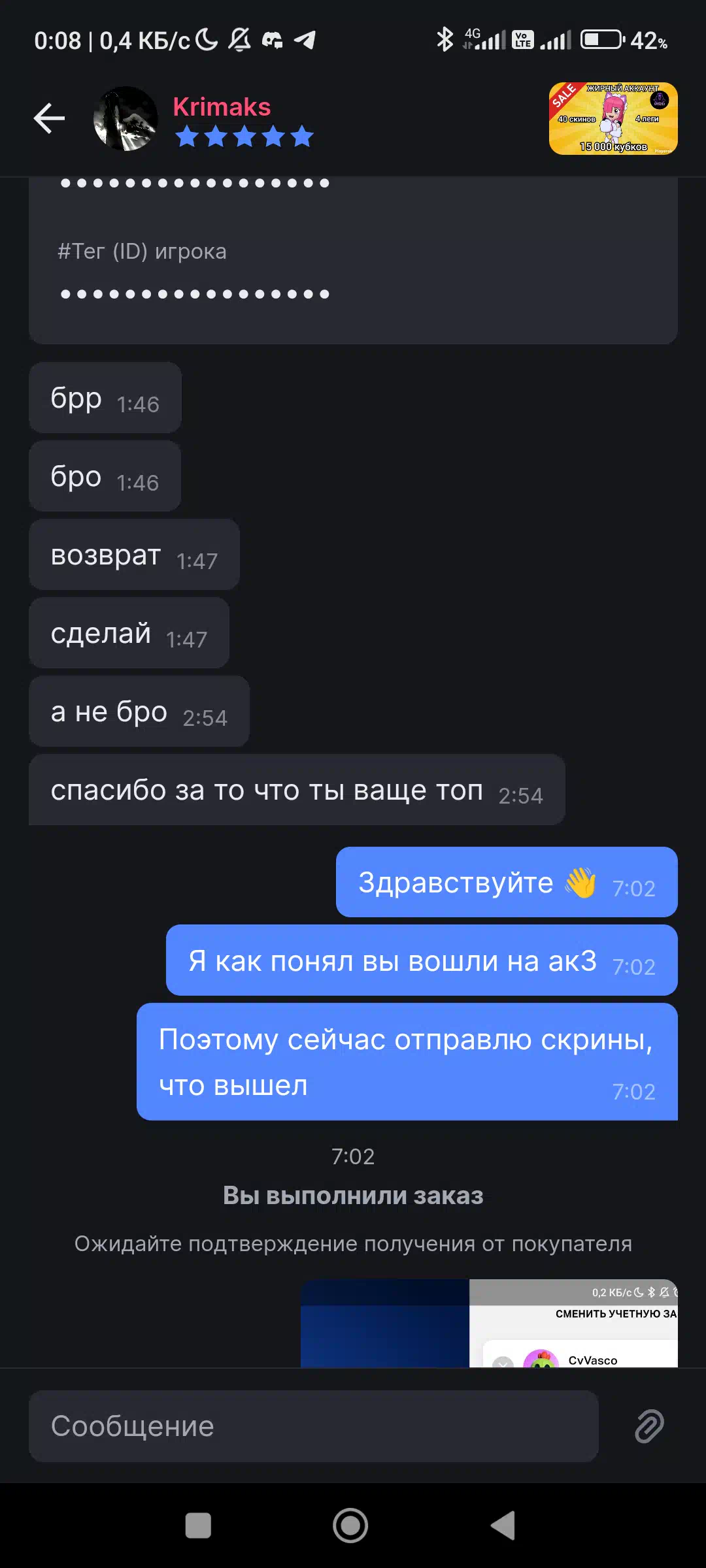The height and width of the screenshot is (1568, 706).
Task: Focus the Сообщение message field
Action: pos(314,1426)
